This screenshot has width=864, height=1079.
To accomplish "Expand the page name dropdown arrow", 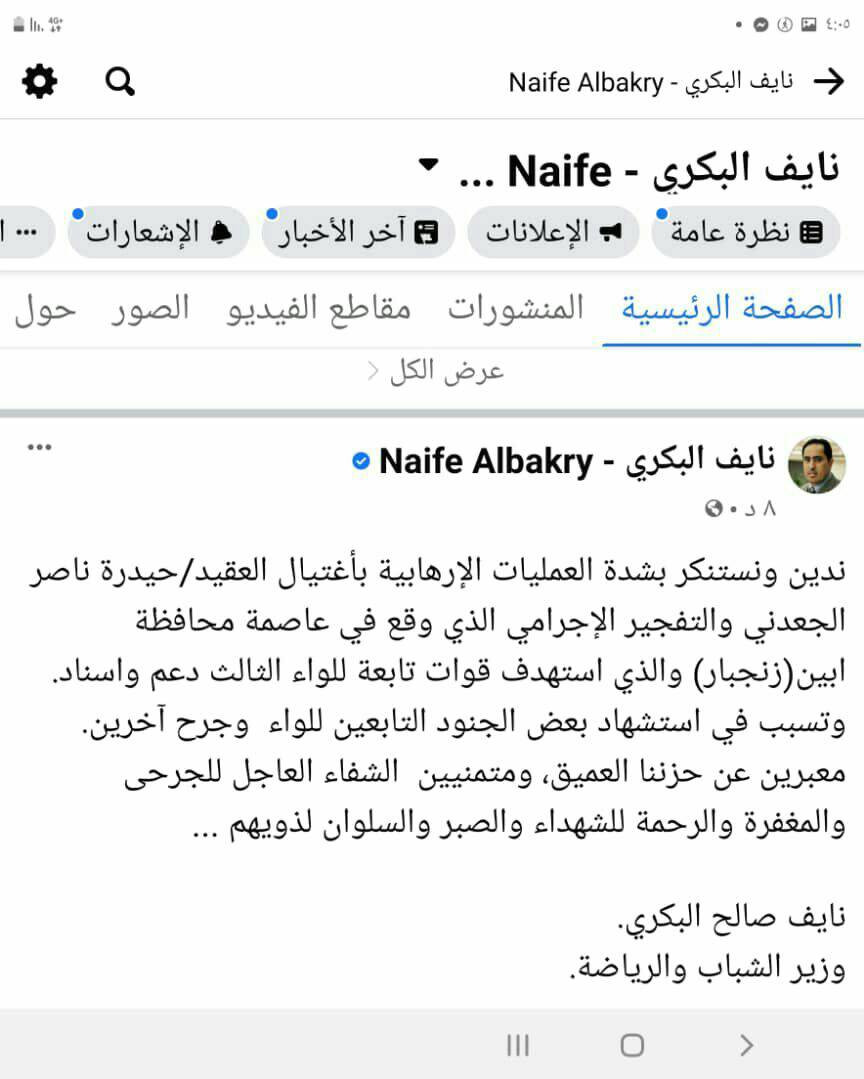I will pyautogui.click(x=428, y=164).
